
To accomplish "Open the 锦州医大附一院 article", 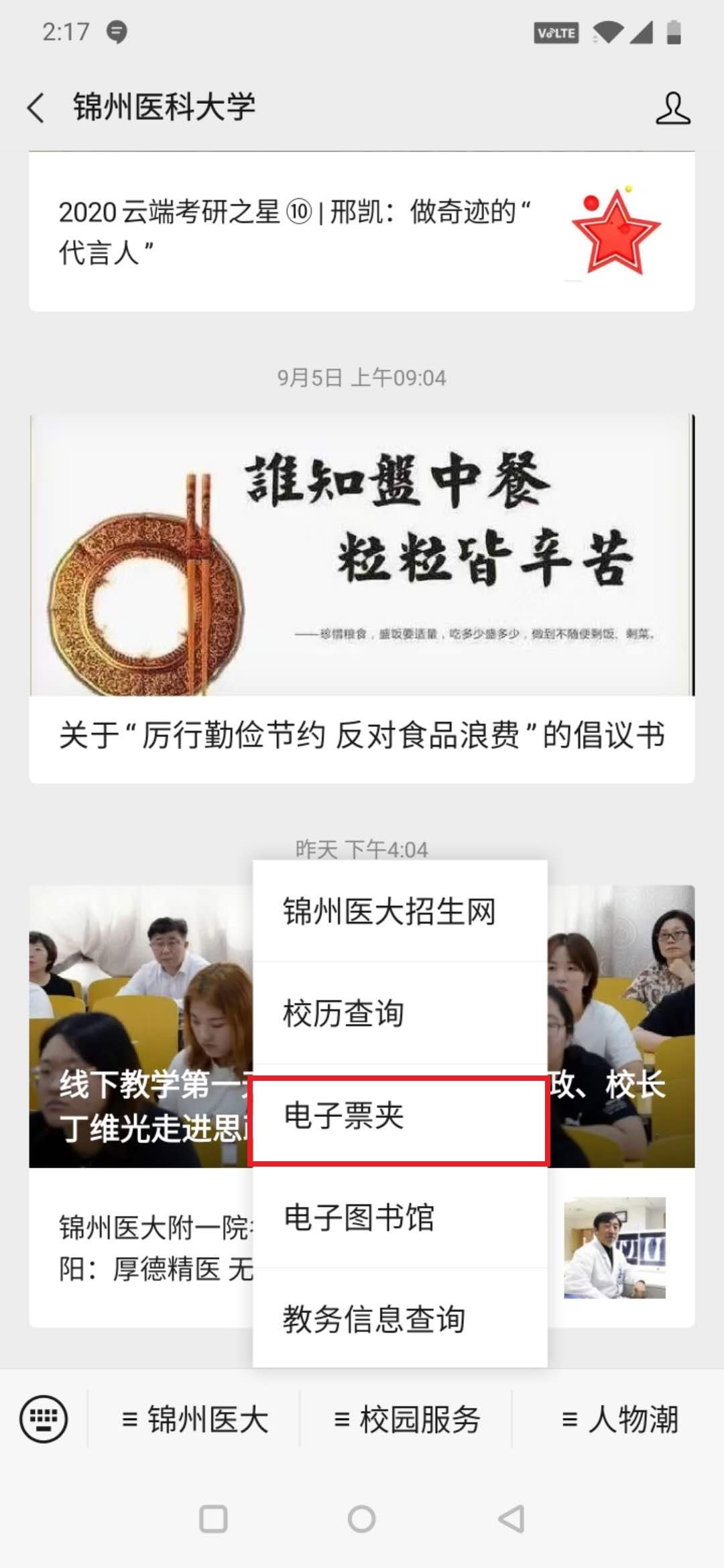I will [141, 1248].
